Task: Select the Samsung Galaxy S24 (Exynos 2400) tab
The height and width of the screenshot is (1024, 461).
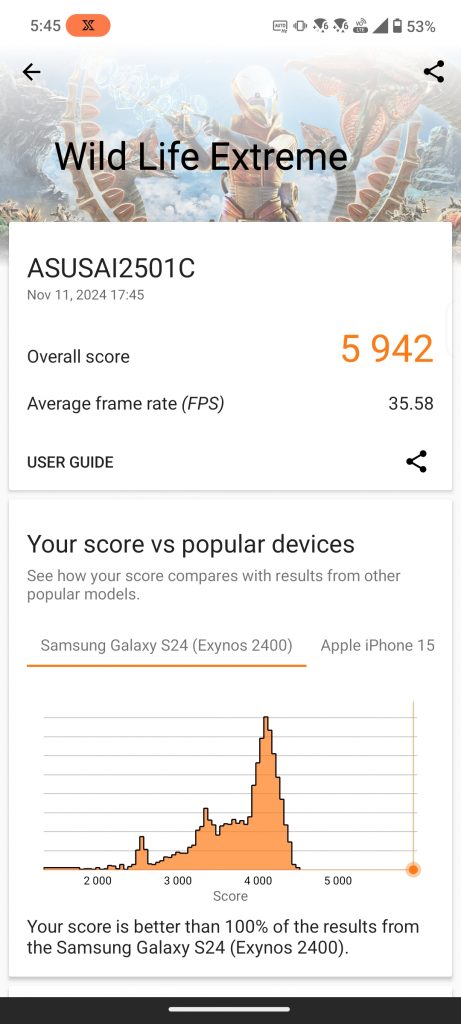Action: click(167, 646)
